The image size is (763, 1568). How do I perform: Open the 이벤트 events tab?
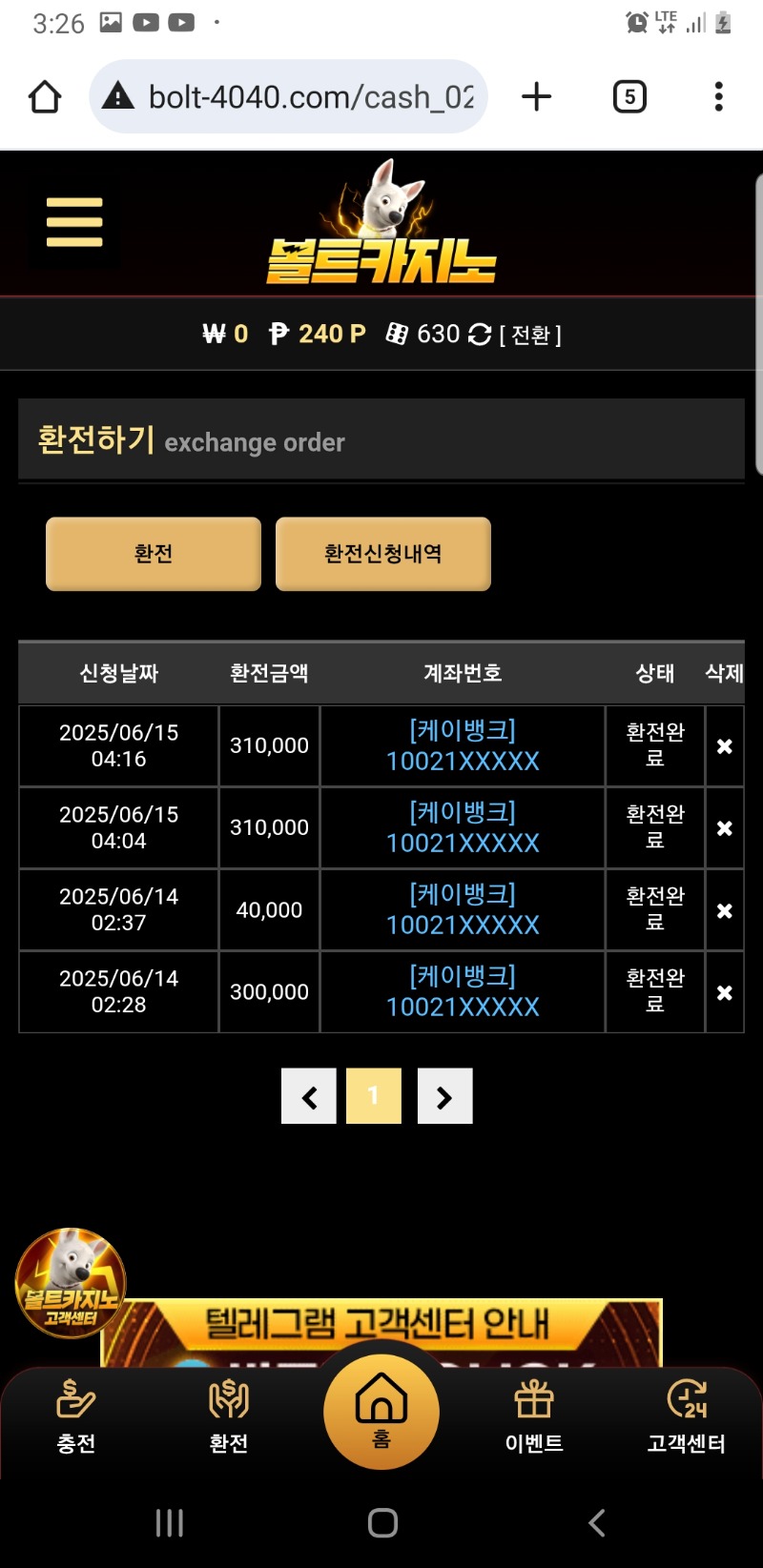click(x=534, y=1416)
